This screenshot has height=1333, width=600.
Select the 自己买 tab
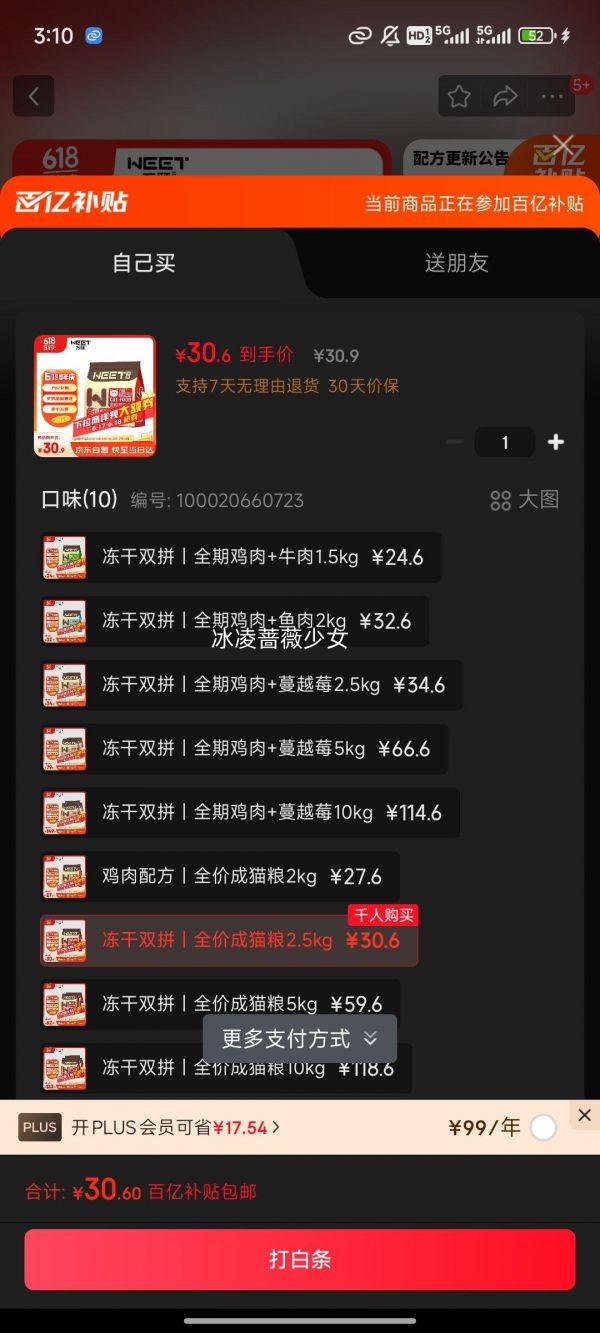(144, 263)
